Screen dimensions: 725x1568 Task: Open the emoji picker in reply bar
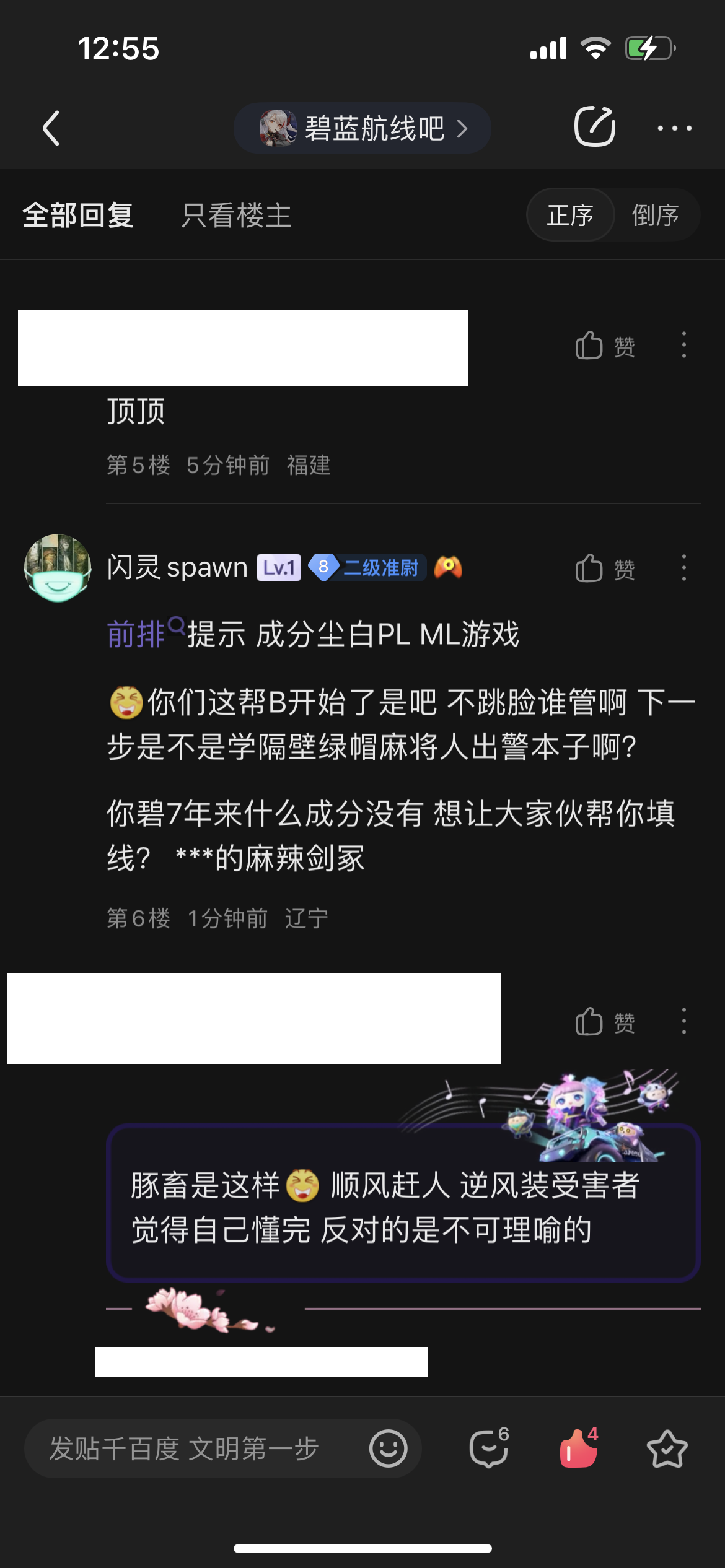point(389,1449)
